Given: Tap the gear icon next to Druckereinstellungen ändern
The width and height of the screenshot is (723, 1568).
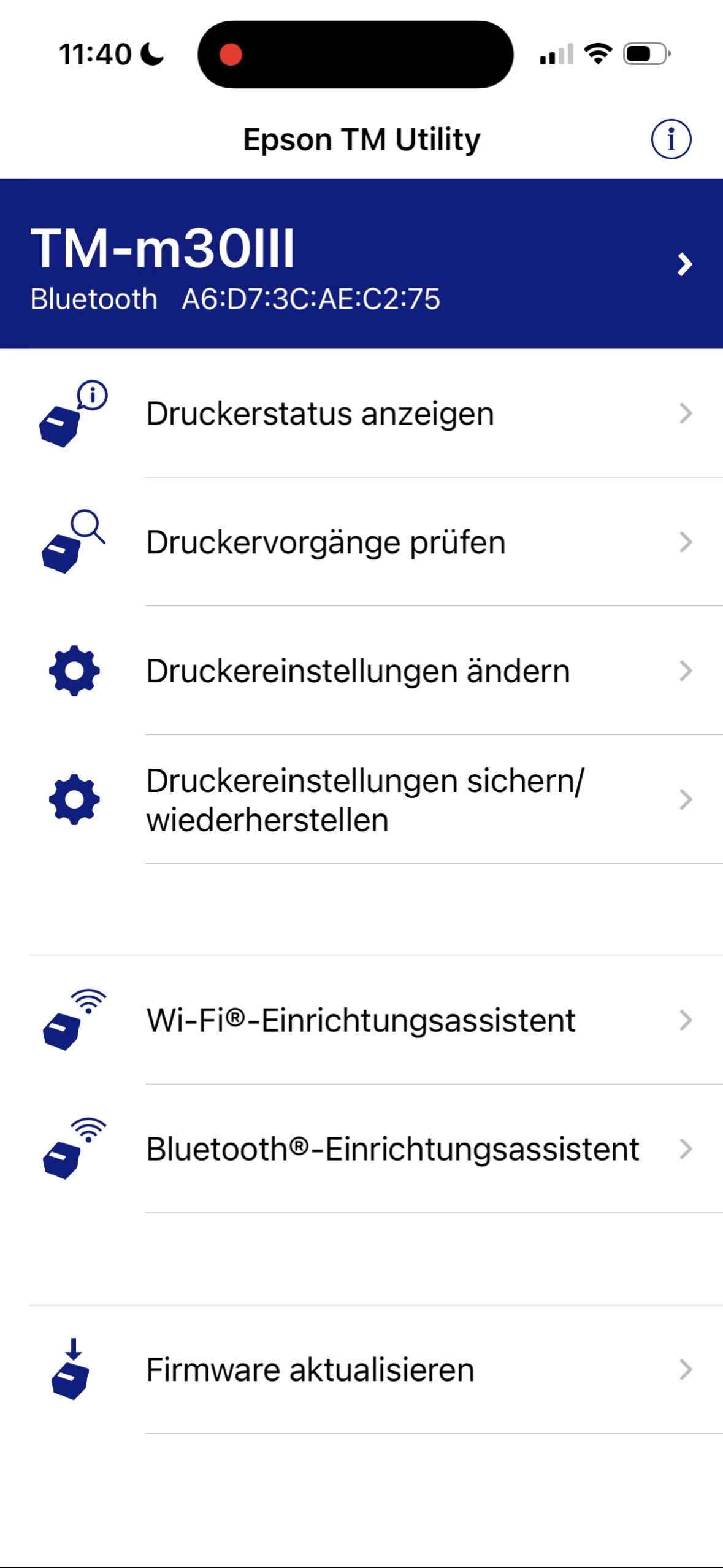Looking at the screenshot, I should tap(72, 671).
